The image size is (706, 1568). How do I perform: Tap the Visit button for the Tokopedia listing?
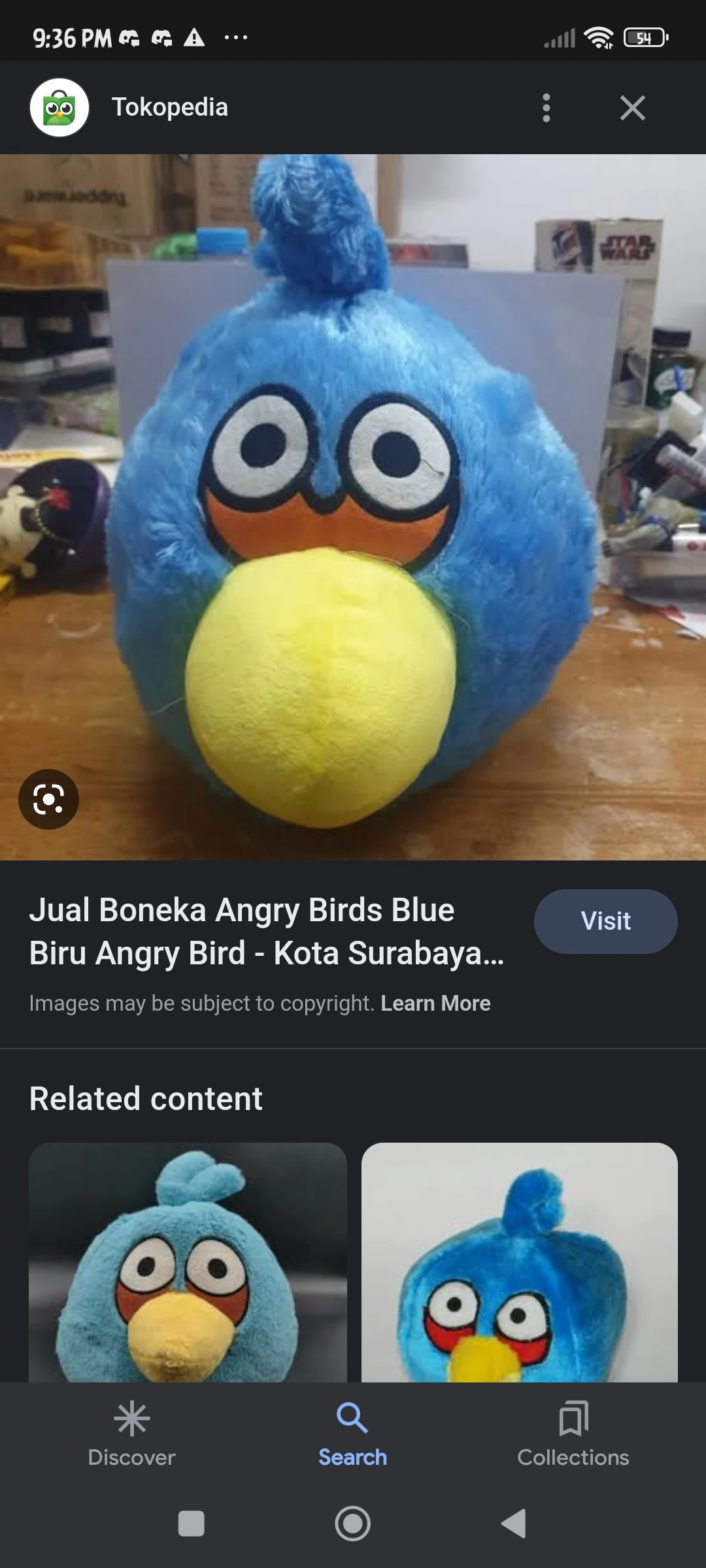point(605,921)
